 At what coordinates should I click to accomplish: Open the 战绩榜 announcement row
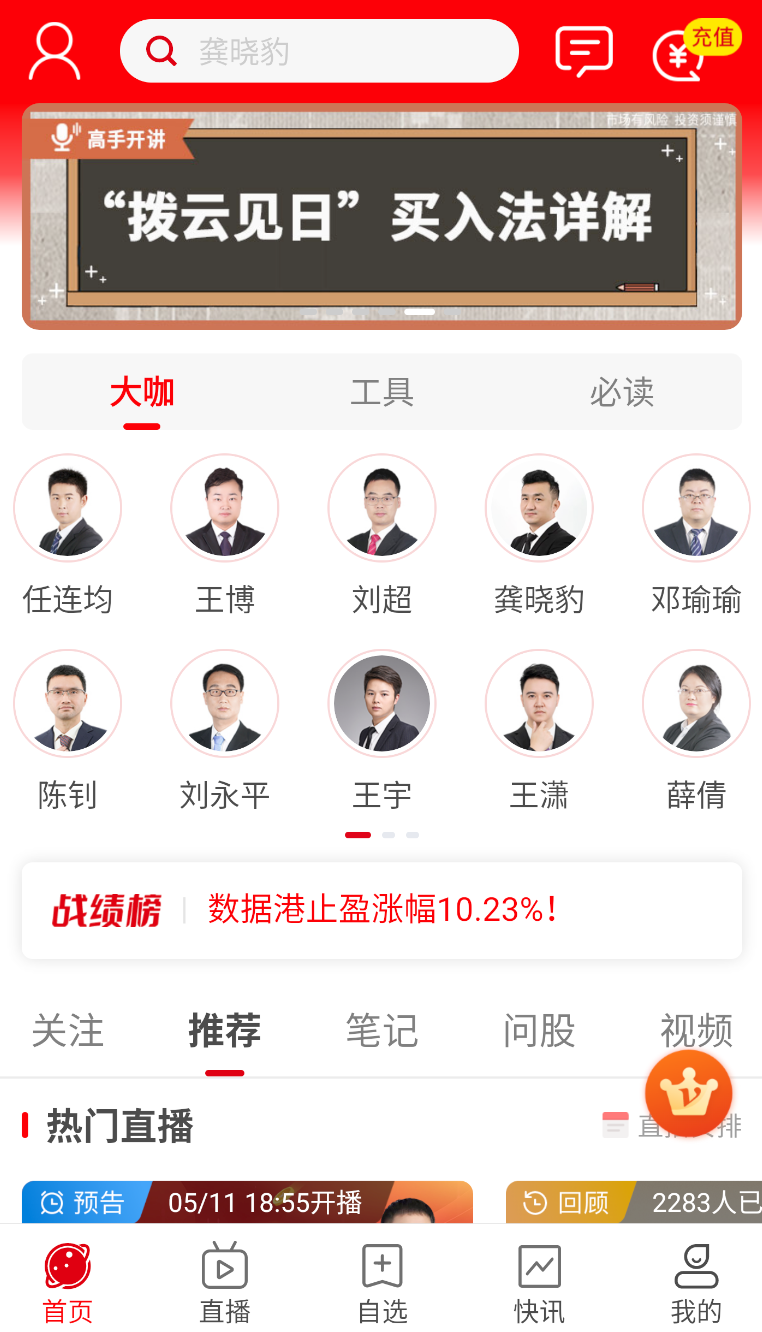tap(382, 910)
